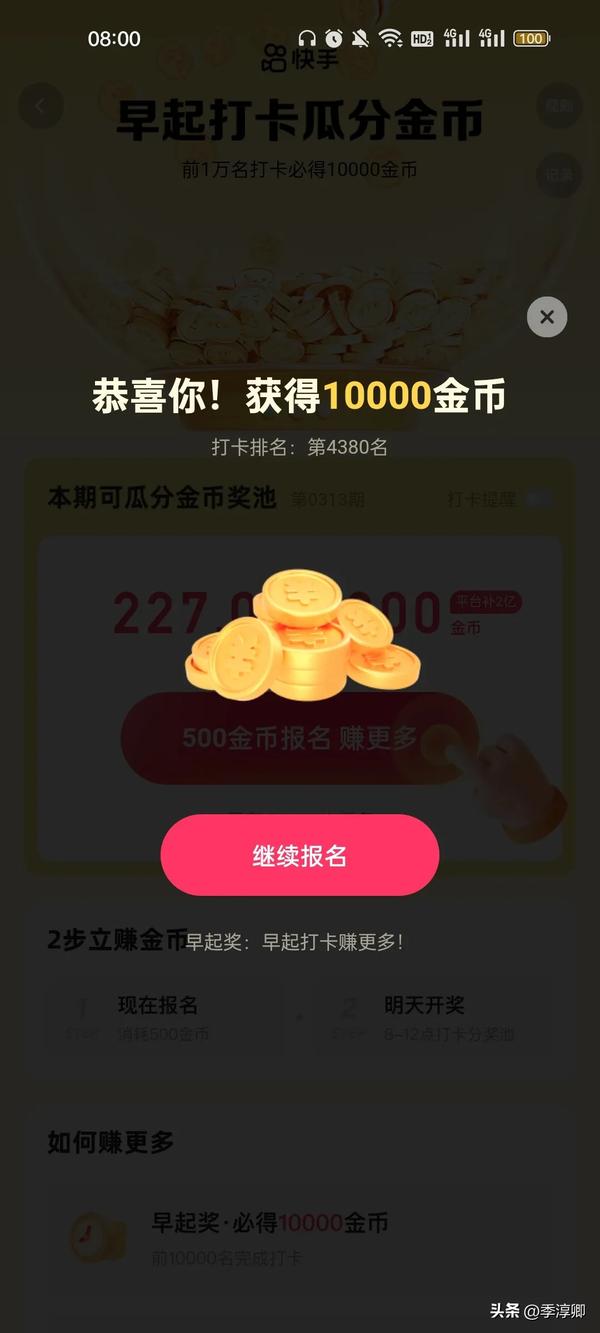Image resolution: width=600 pixels, height=1333 pixels.
Task: Tap the 继续报名 button
Action: (x=300, y=856)
